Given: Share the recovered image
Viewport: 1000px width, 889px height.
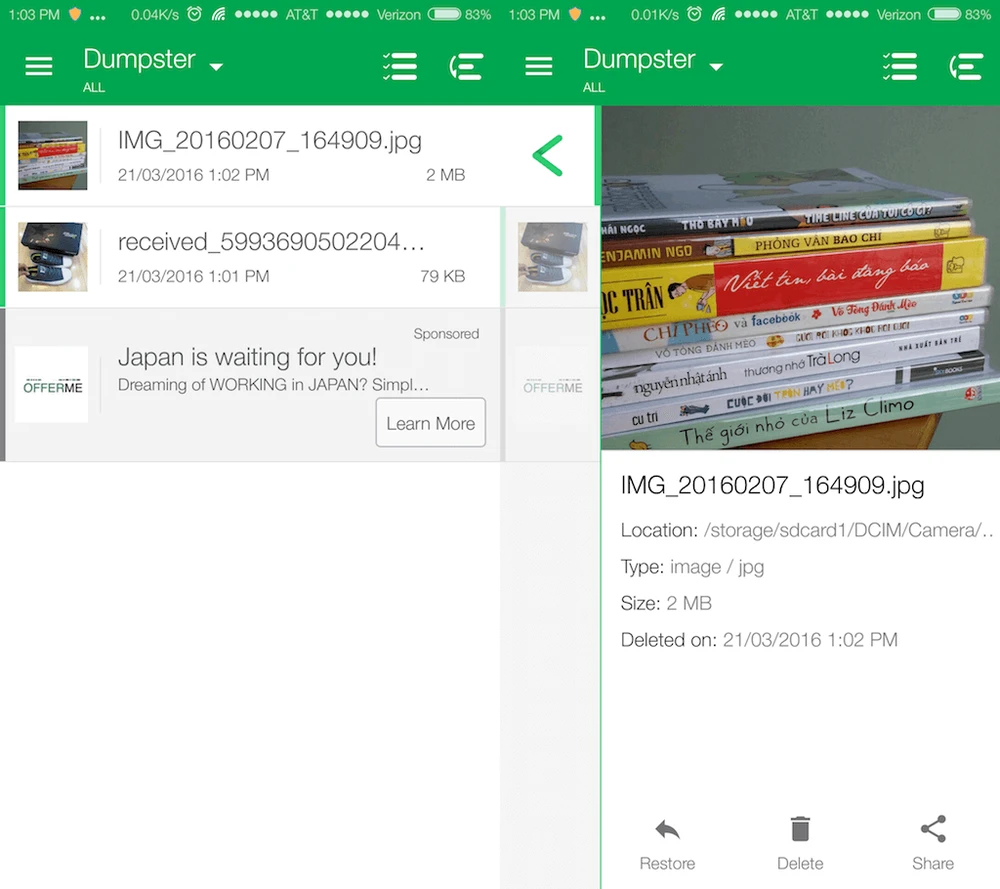Looking at the screenshot, I should [932, 844].
